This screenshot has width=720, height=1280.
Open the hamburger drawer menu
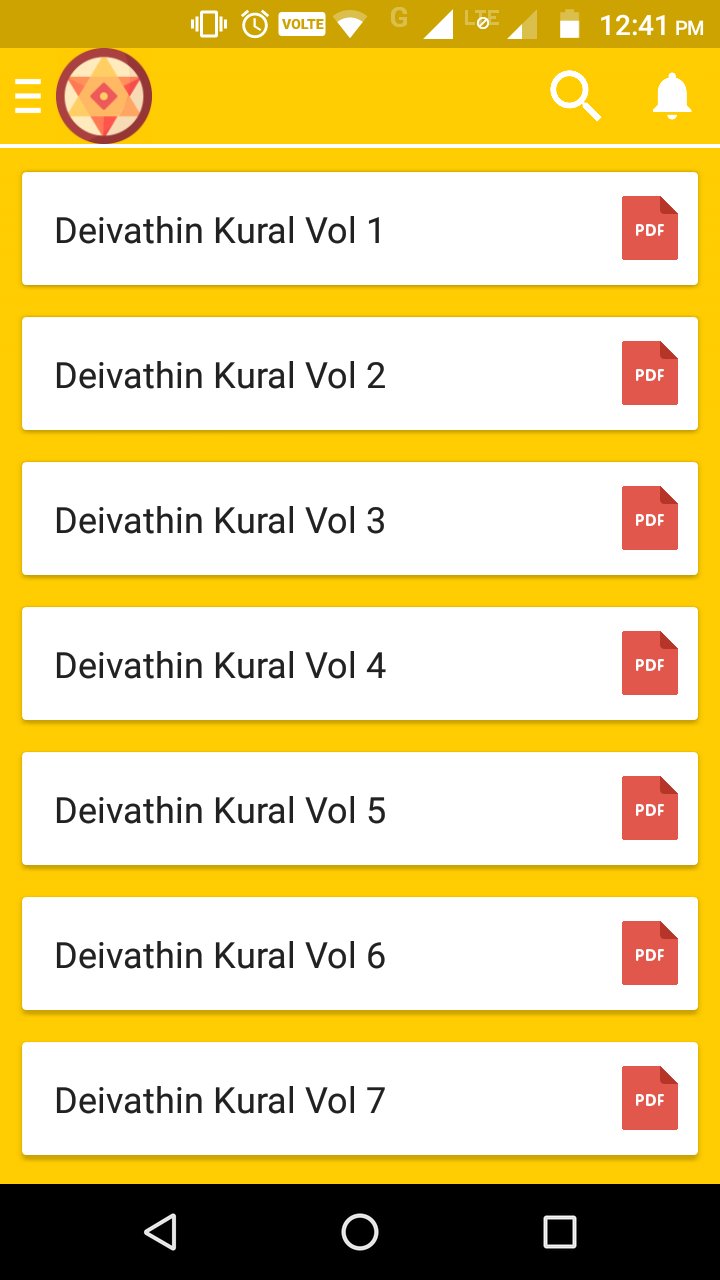[x=28, y=97]
